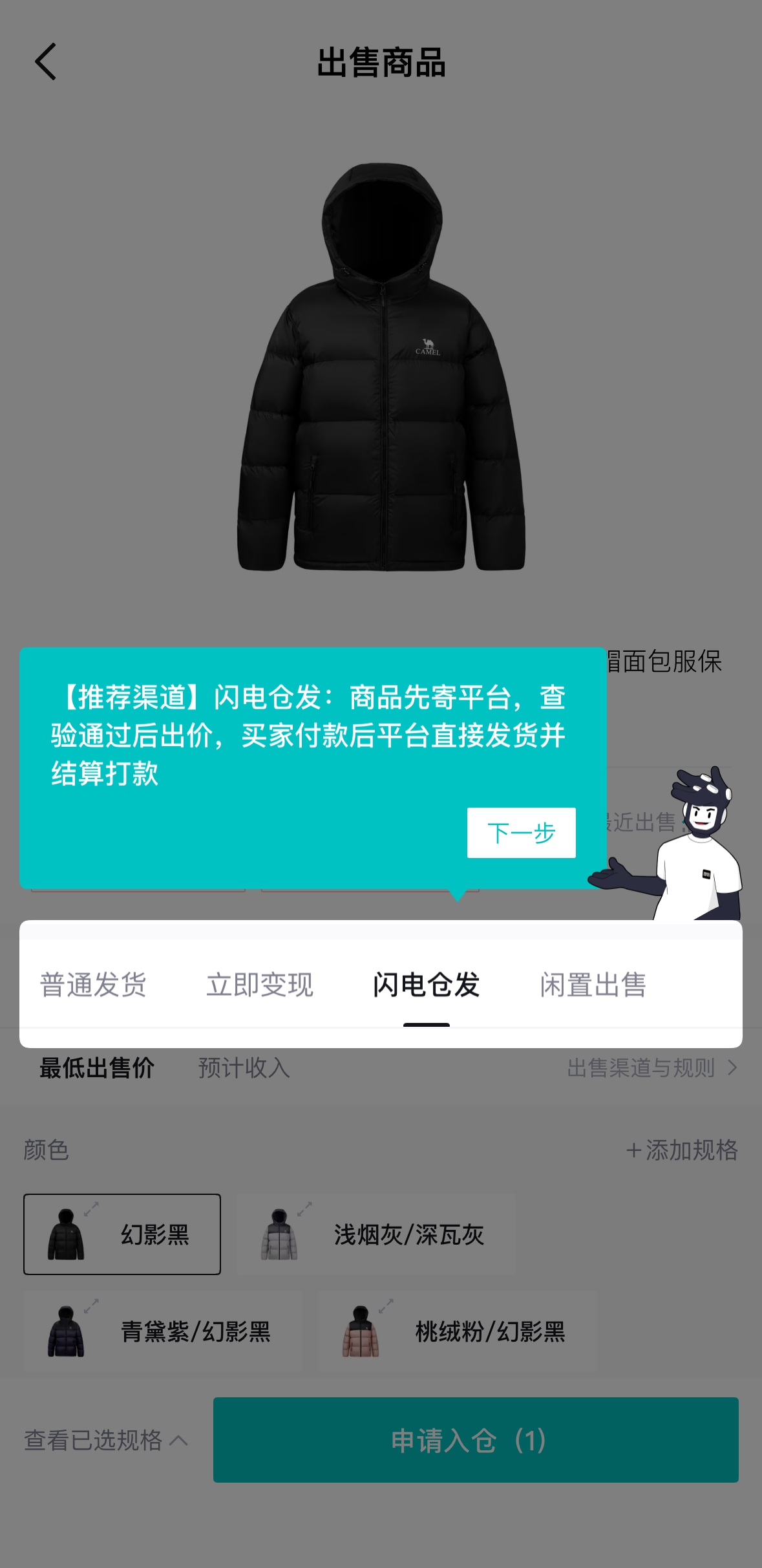
Task: Switch to the 普通发货 tab
Action: [93, 984]
